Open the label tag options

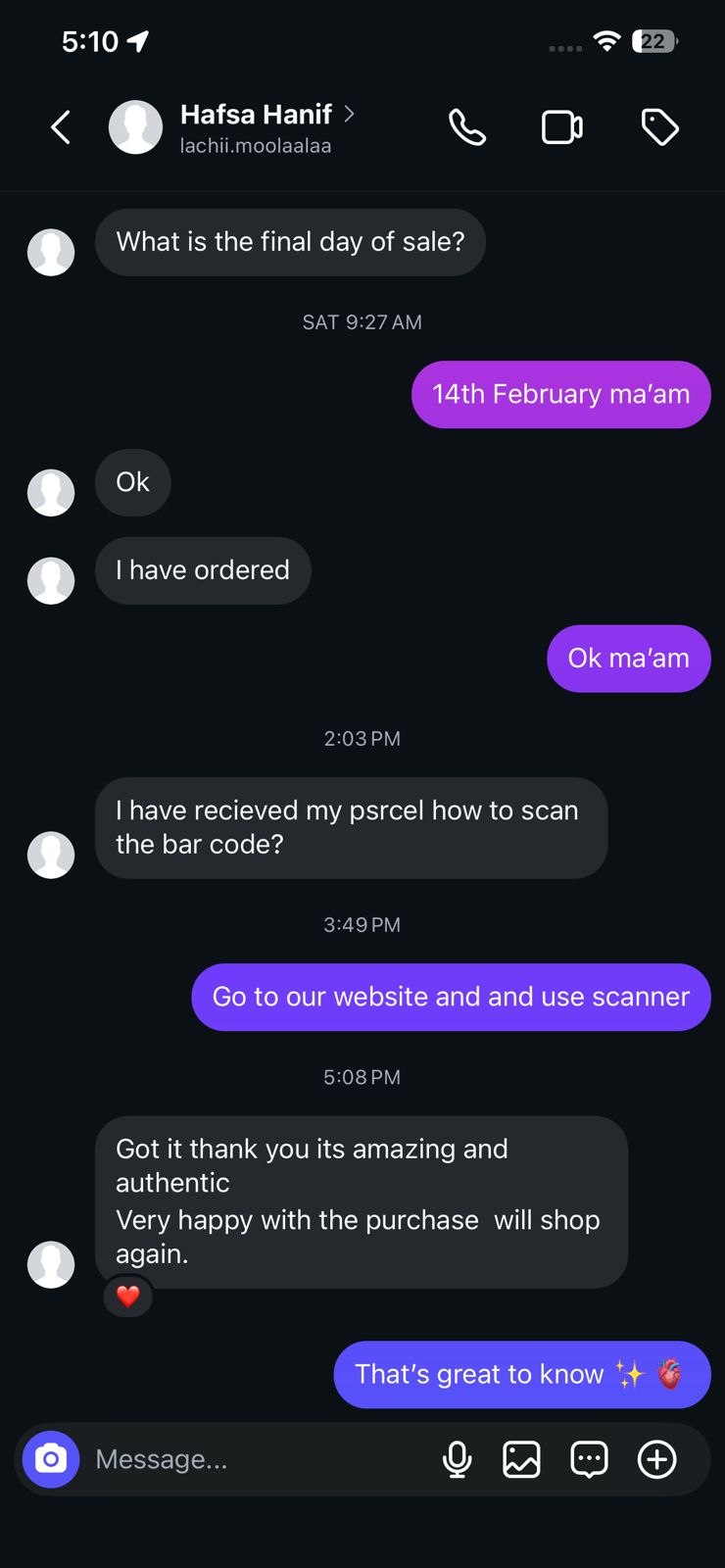coord(659,127)
